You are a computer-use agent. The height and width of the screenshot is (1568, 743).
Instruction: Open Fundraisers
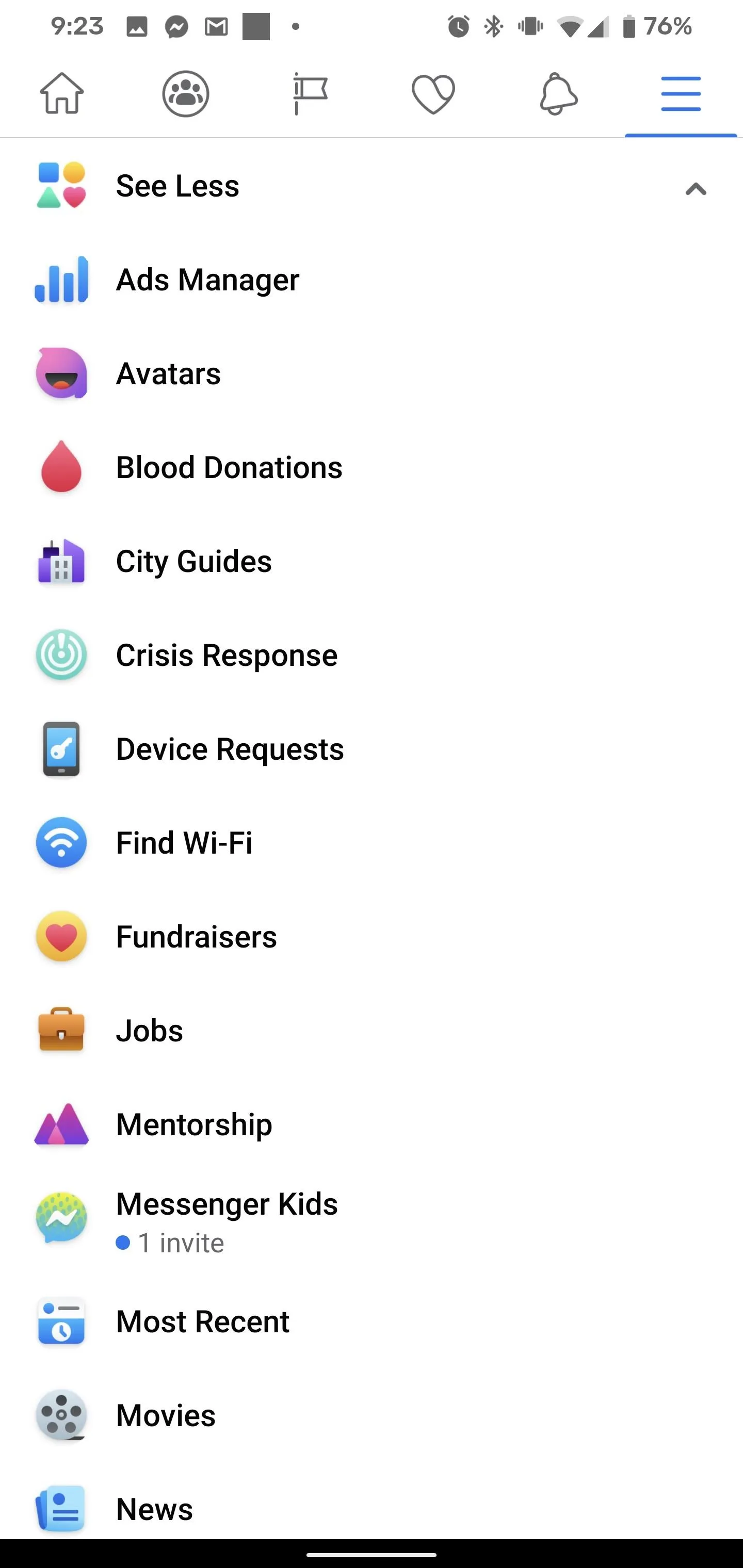(372, 936)
